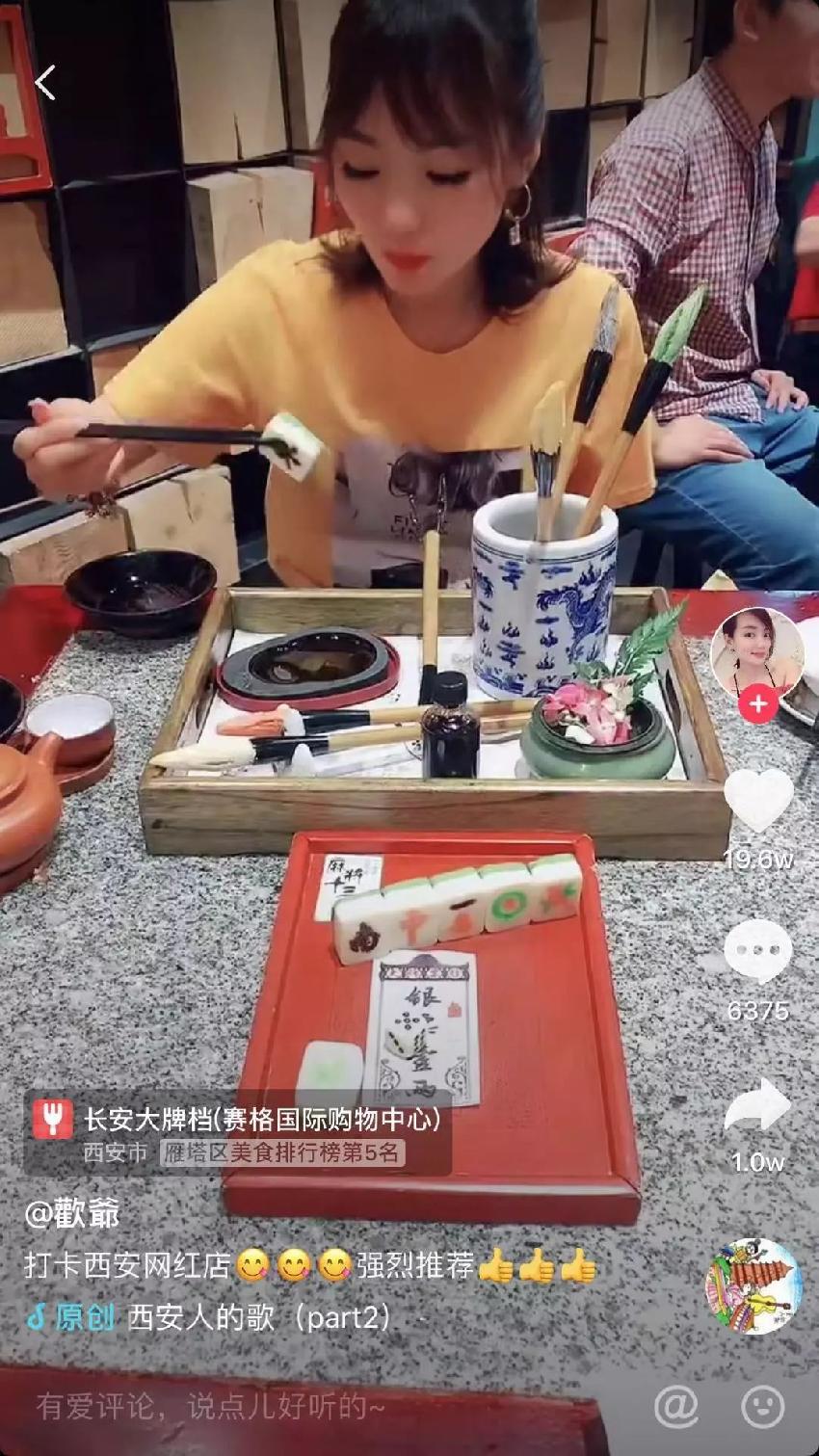Mention someone with the @ icon
Viewport: 819px width, 1456px height.
click(676, 1408)
